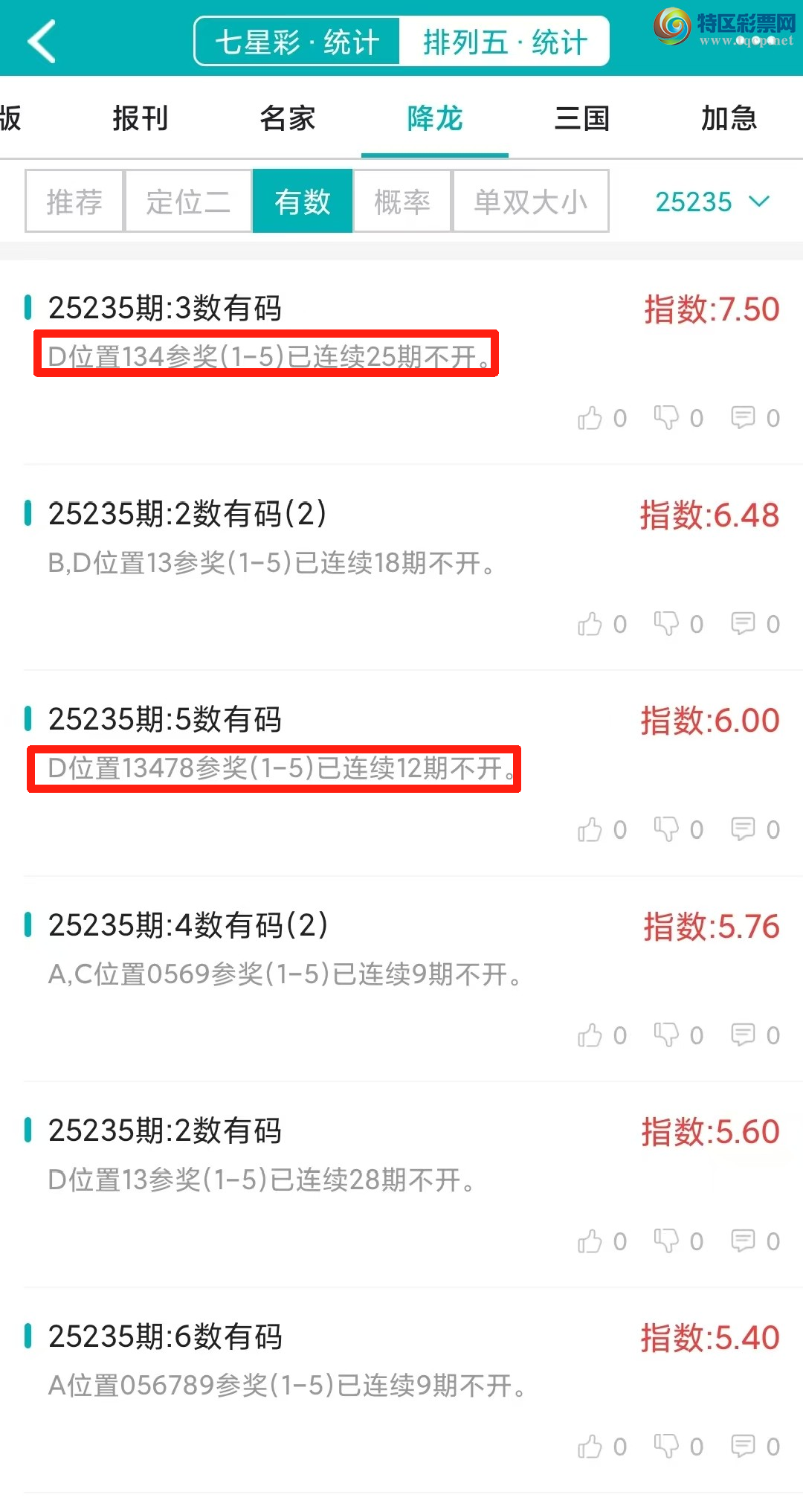This screenshot has height=1512, width=803.
Task: Select the 排列五·统计 segment
Action: click(x=505, y=42)
